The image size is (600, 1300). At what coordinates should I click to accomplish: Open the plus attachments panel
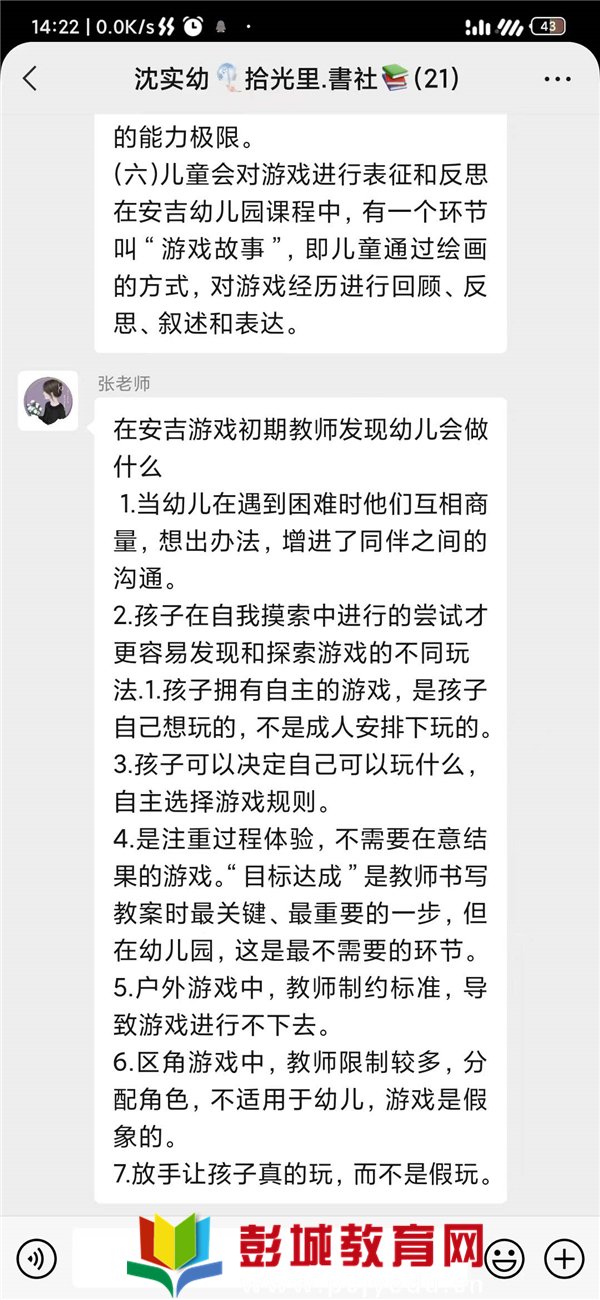point(564,1257)
